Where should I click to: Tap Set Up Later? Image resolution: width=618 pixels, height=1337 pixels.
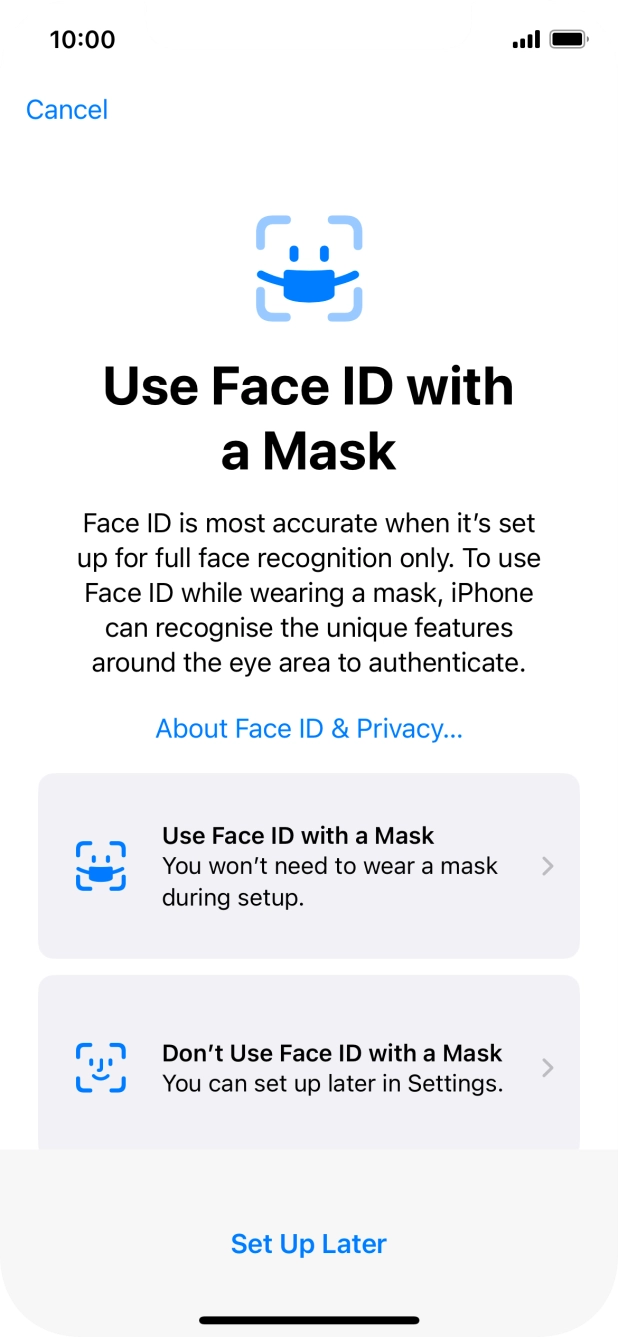309,1244
